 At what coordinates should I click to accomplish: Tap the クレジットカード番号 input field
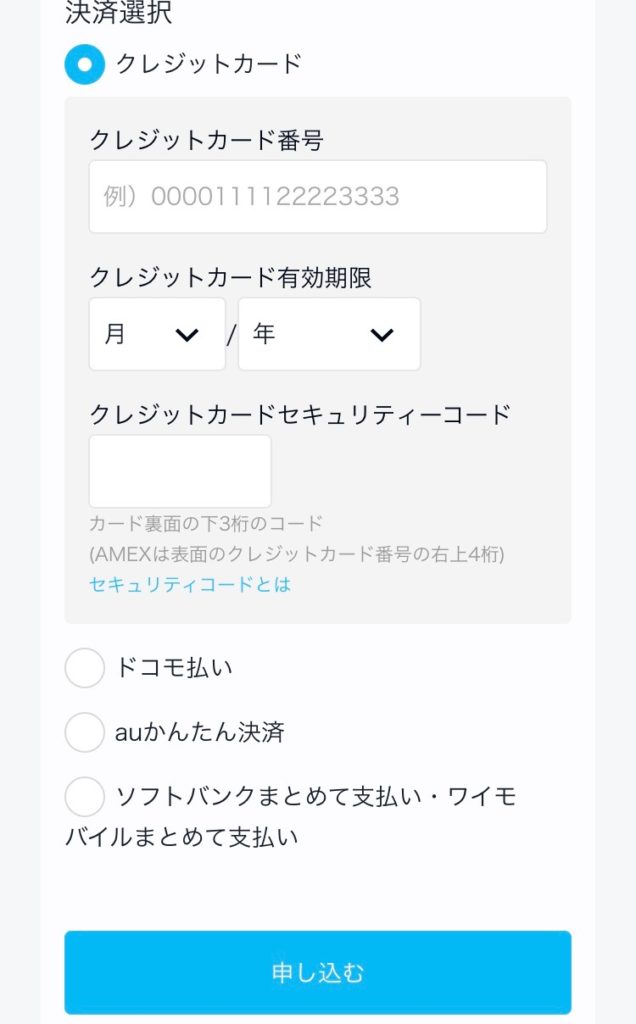pos(318,197)
